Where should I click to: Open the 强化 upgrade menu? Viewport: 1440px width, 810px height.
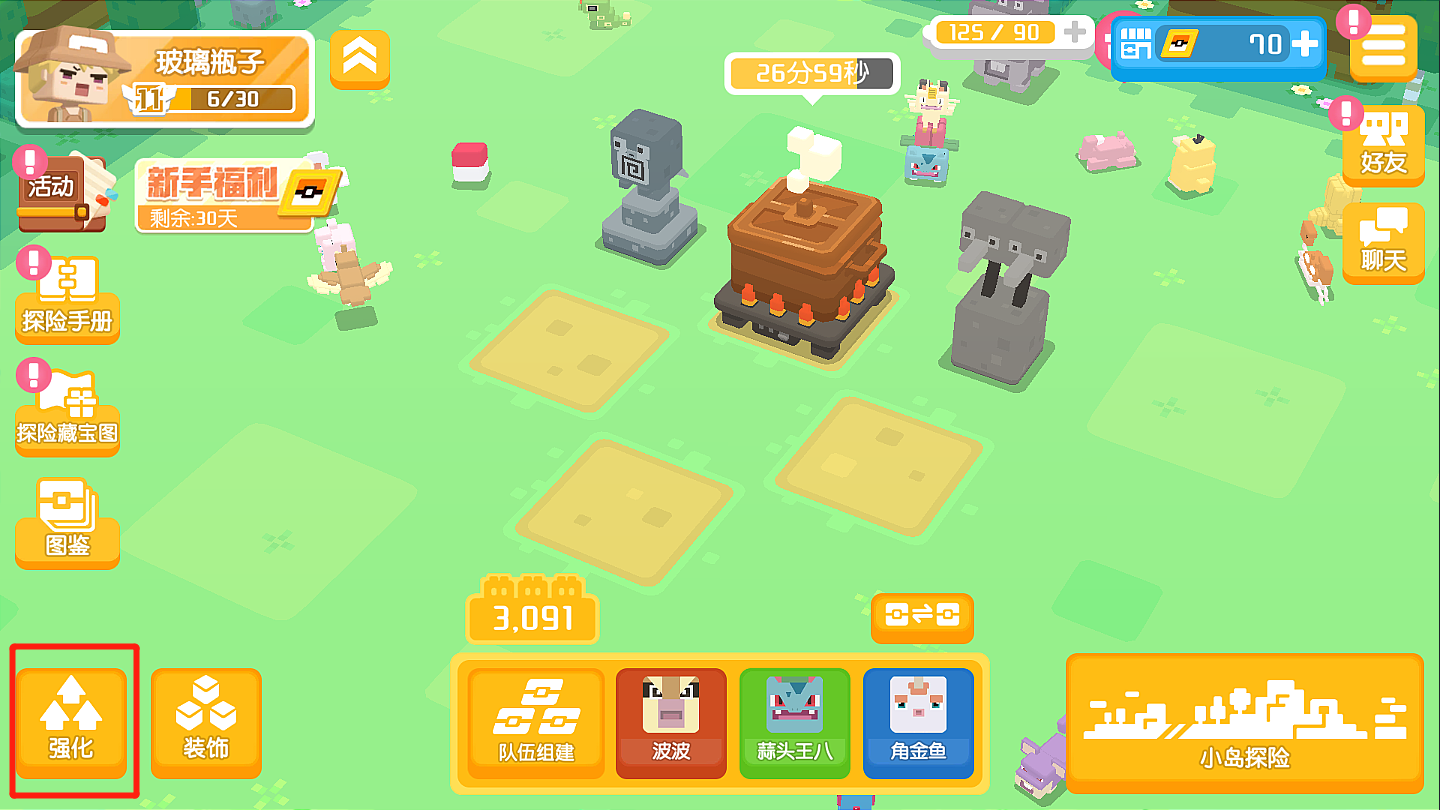pos(72,720)
